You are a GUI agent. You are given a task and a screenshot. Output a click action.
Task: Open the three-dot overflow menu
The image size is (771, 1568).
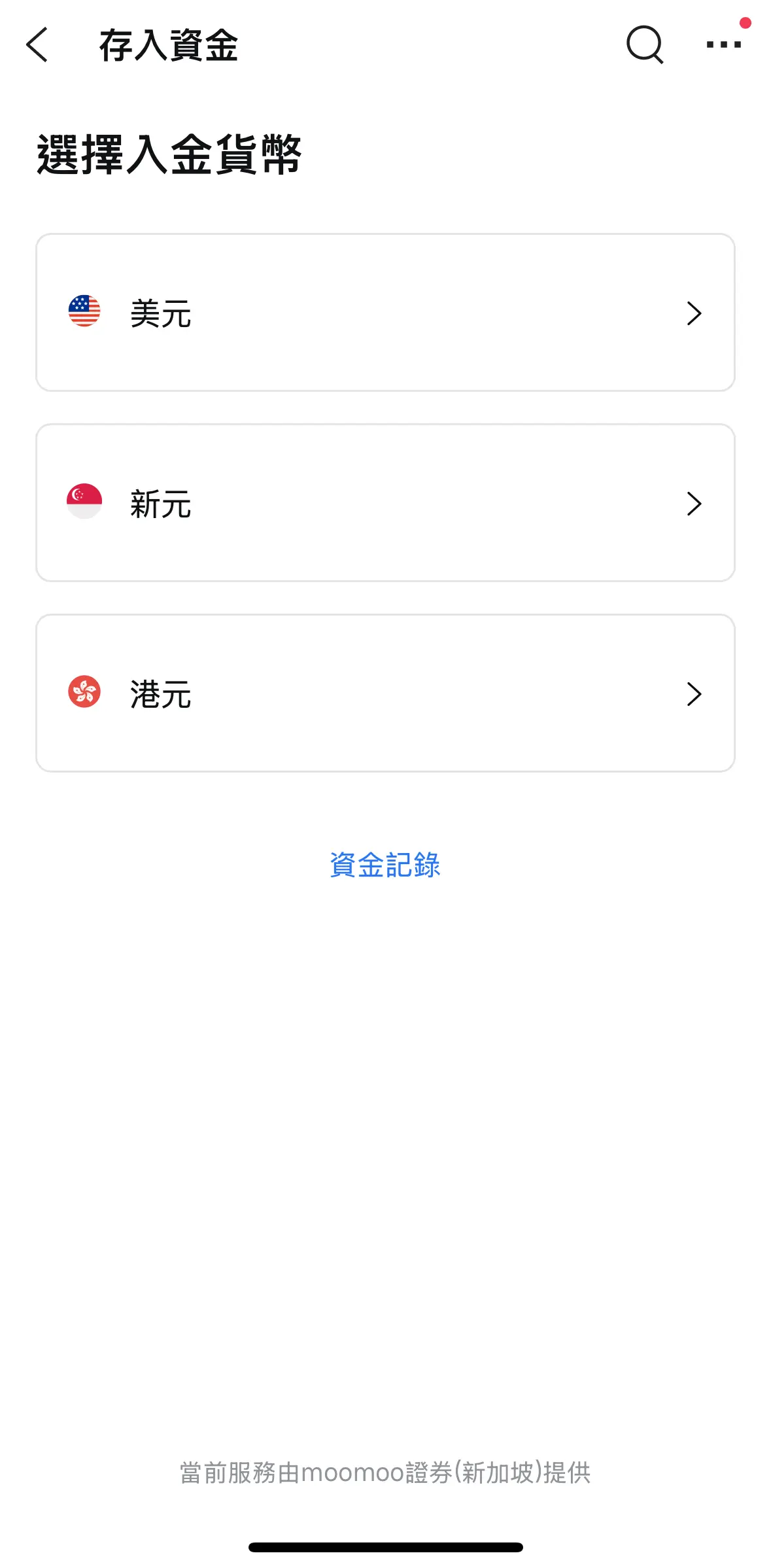[x=723, y=45]
